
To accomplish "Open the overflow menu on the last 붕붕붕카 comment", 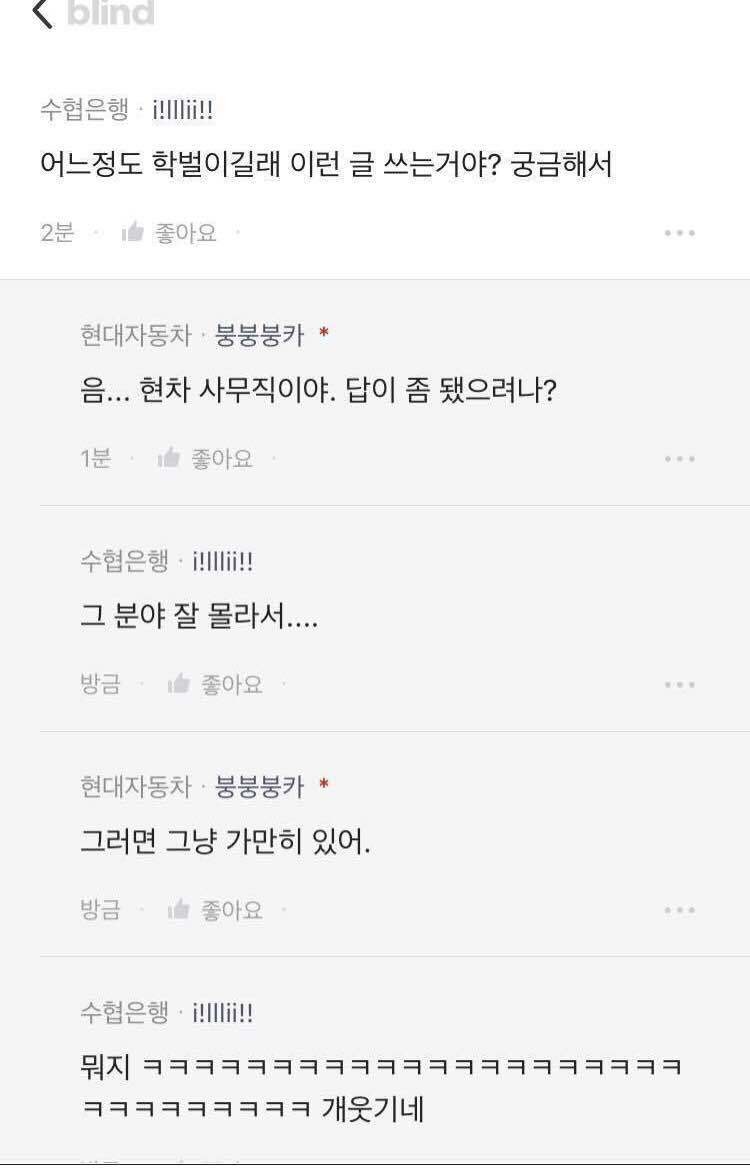I will tap(681, 908).
